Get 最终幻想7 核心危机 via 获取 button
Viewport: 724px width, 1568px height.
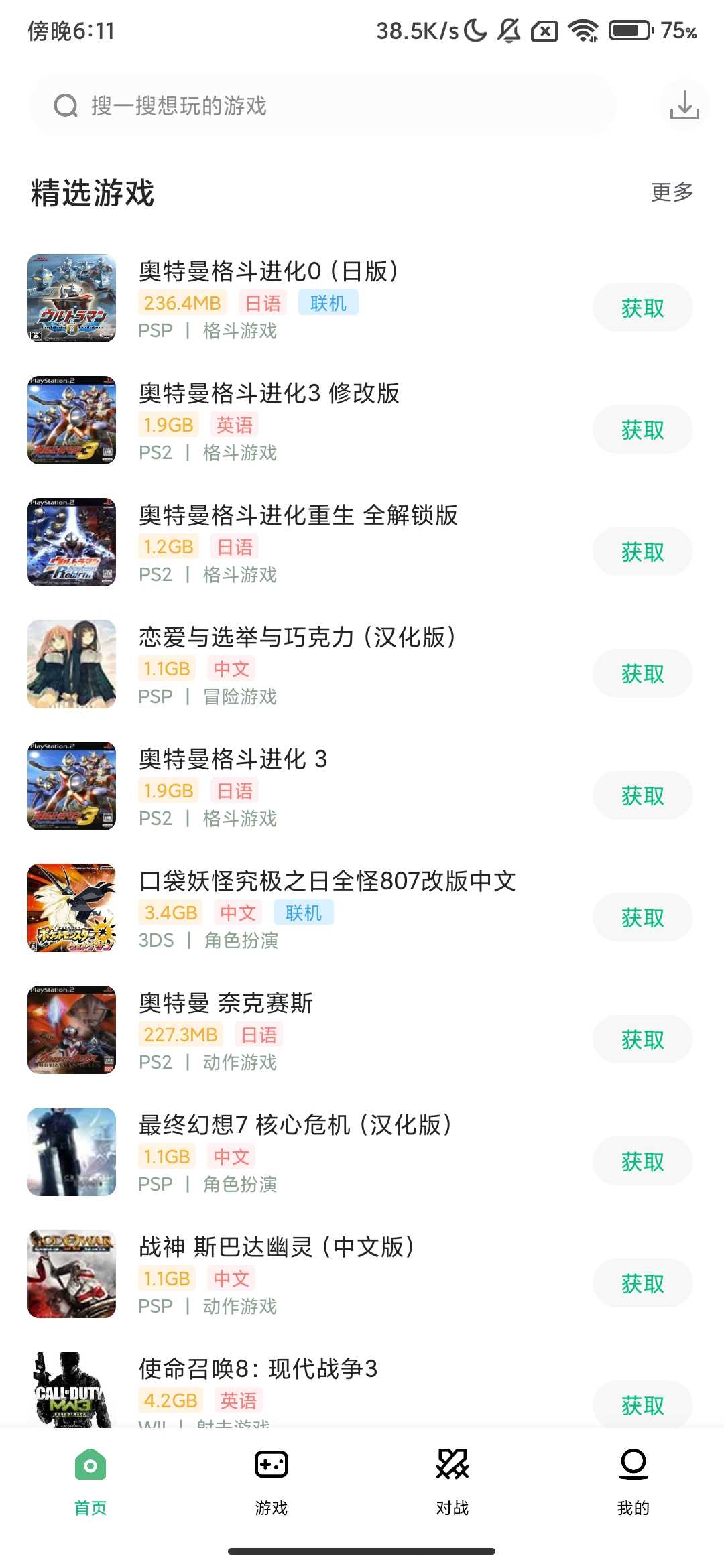tap(642, 1161)
